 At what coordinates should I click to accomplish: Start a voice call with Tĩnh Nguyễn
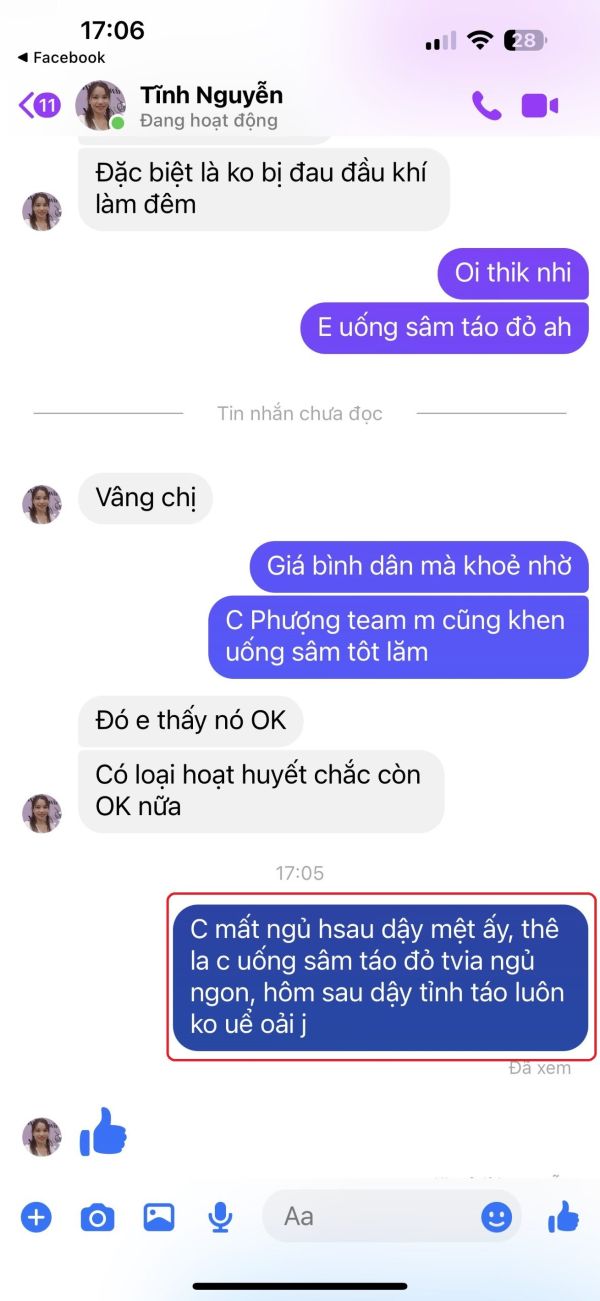click(486, 105)
